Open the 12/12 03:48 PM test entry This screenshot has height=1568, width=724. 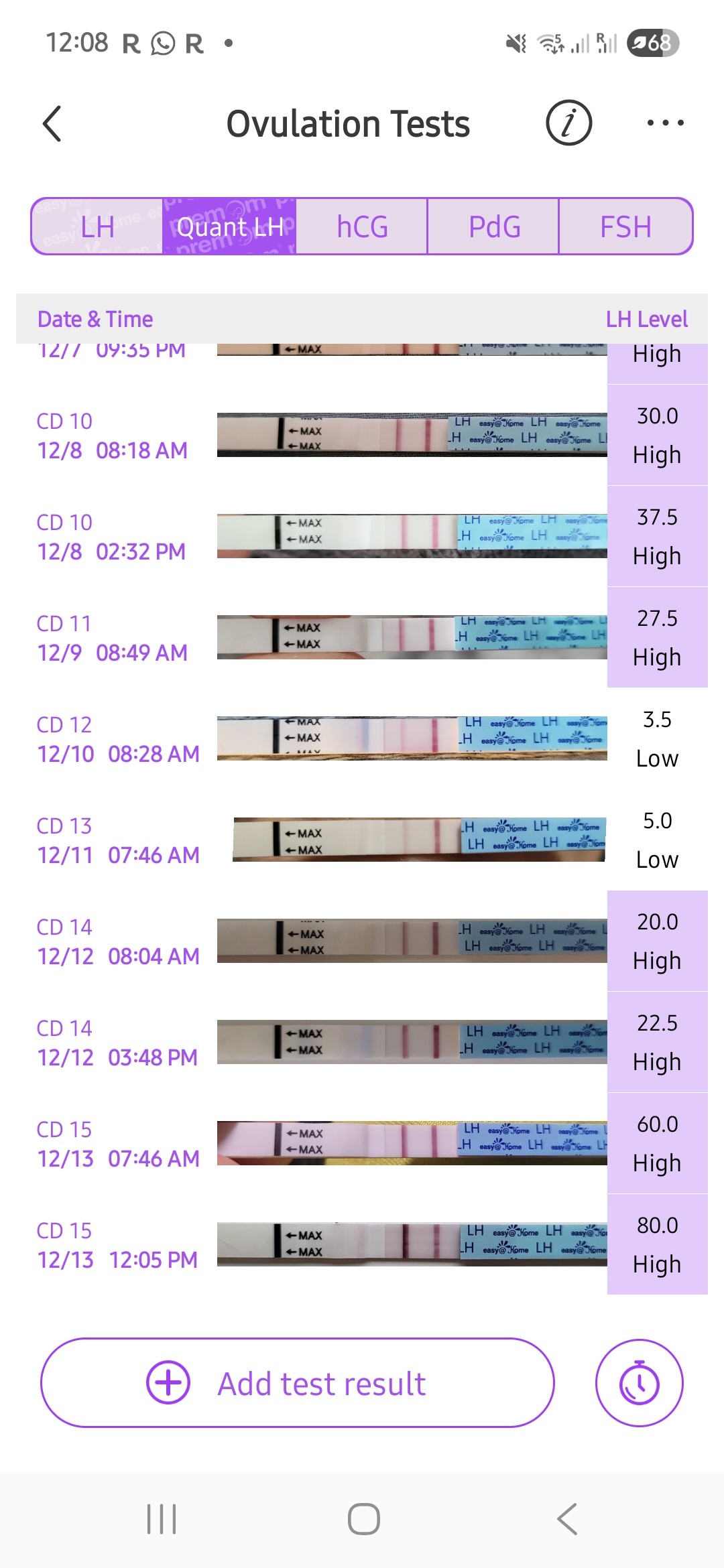(x=362, y=1043)
